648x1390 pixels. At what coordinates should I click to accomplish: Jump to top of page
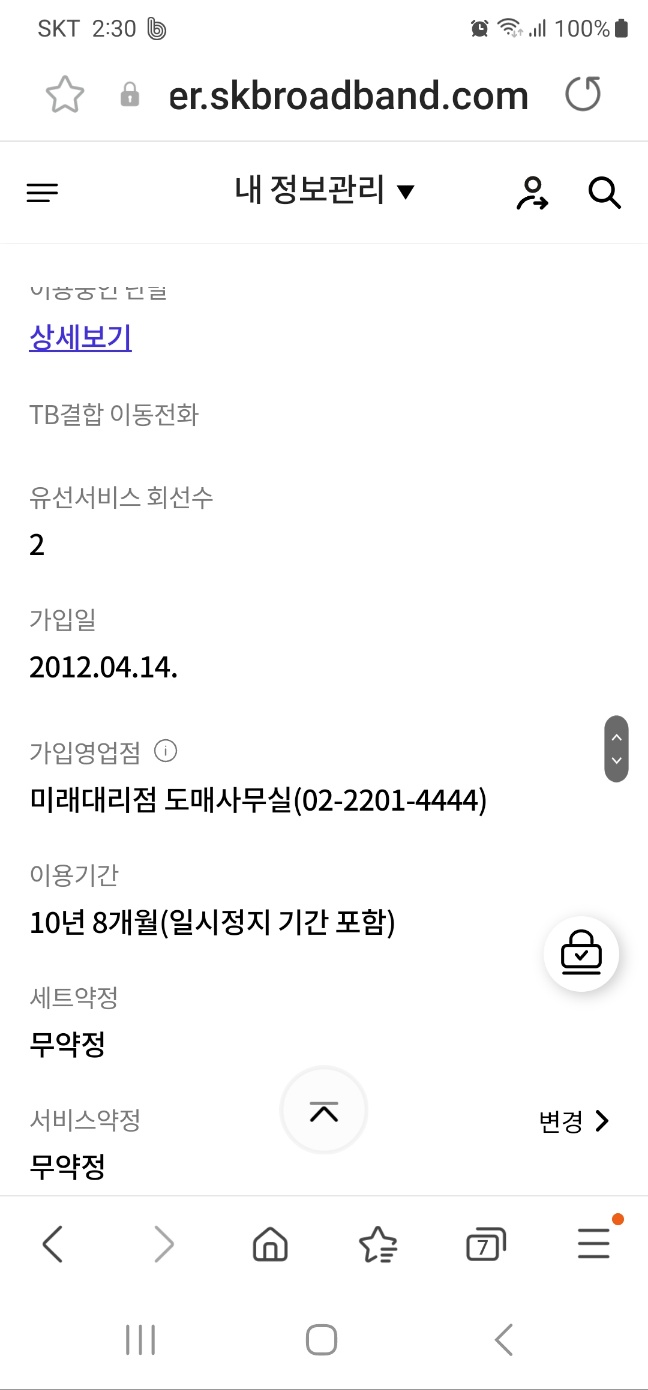[x=324, y=1110]
